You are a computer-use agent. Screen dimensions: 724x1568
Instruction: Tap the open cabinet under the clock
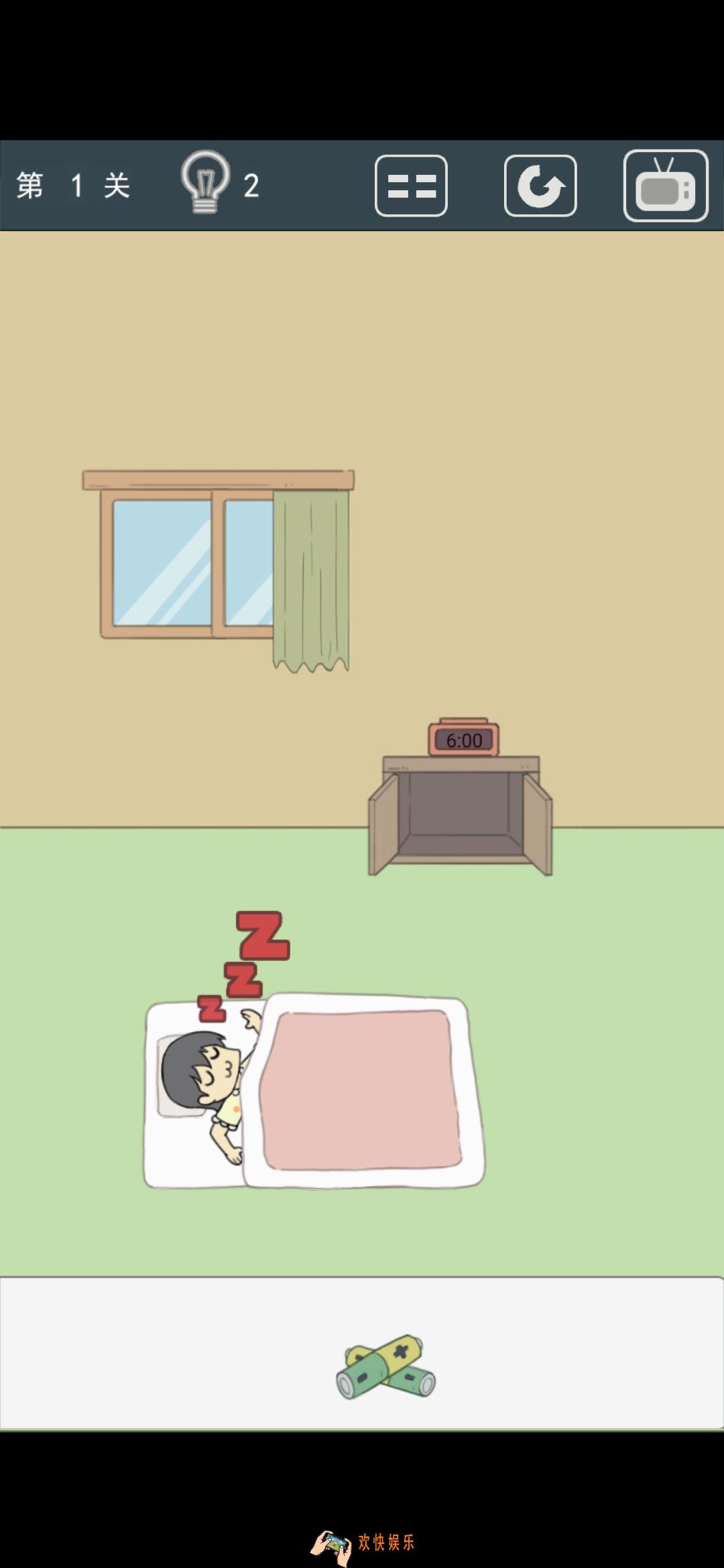click(x=460, y=815)
